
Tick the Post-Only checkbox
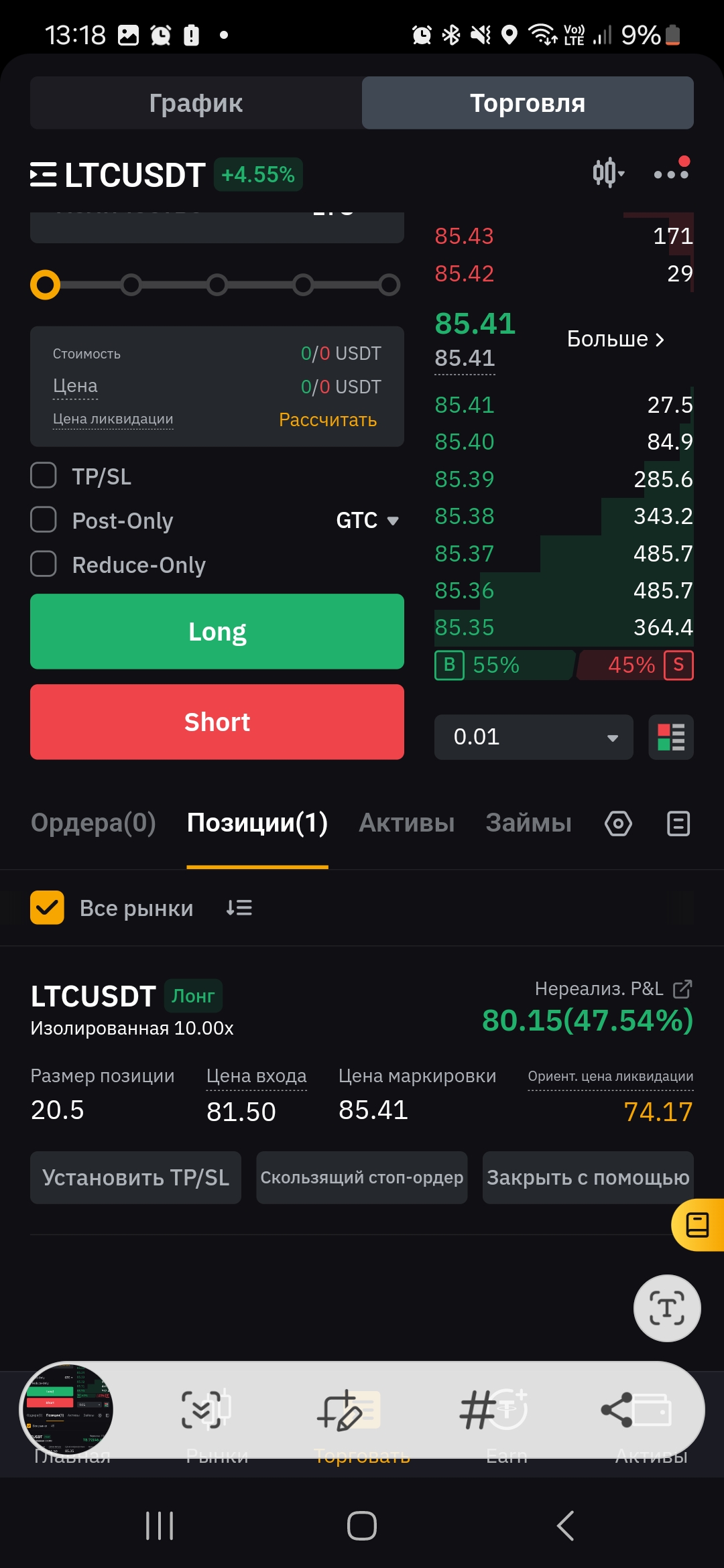tap(44, 520)
